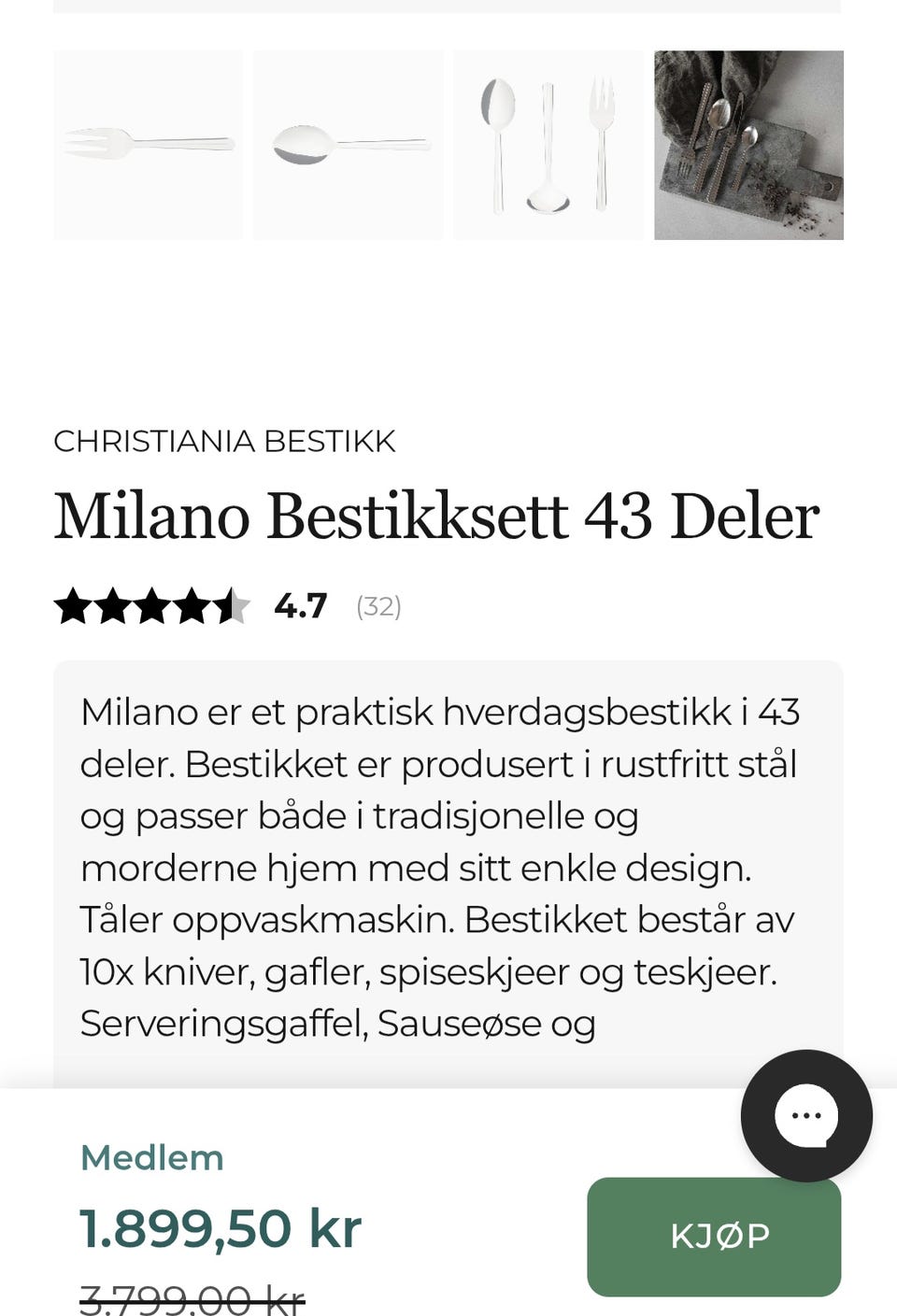Open the serving utensils image thumbnail
Image resolution: width=897 pixels, height=1316 pixels.
[x=548, y=144]
